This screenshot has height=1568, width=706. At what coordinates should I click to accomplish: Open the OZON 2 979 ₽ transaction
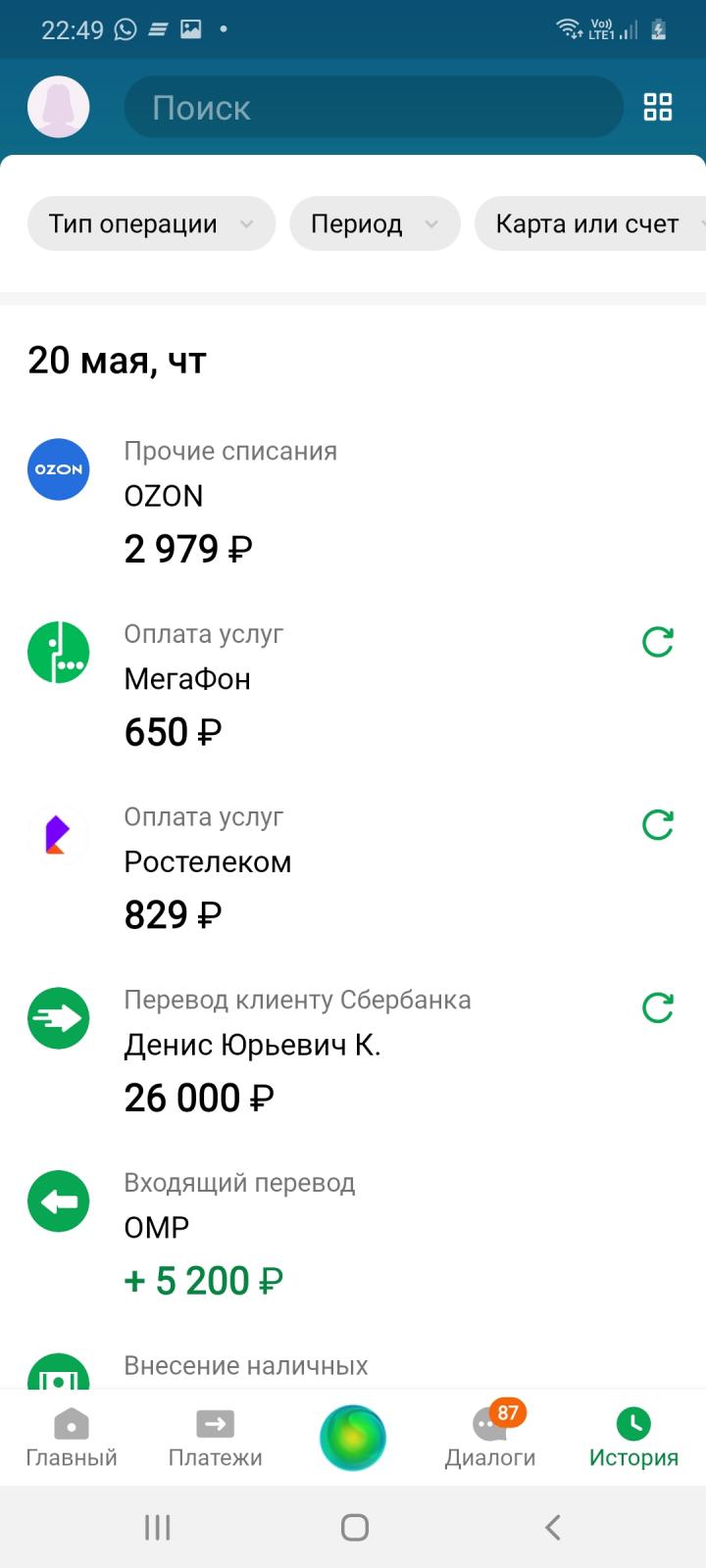[x=353, y=502]
